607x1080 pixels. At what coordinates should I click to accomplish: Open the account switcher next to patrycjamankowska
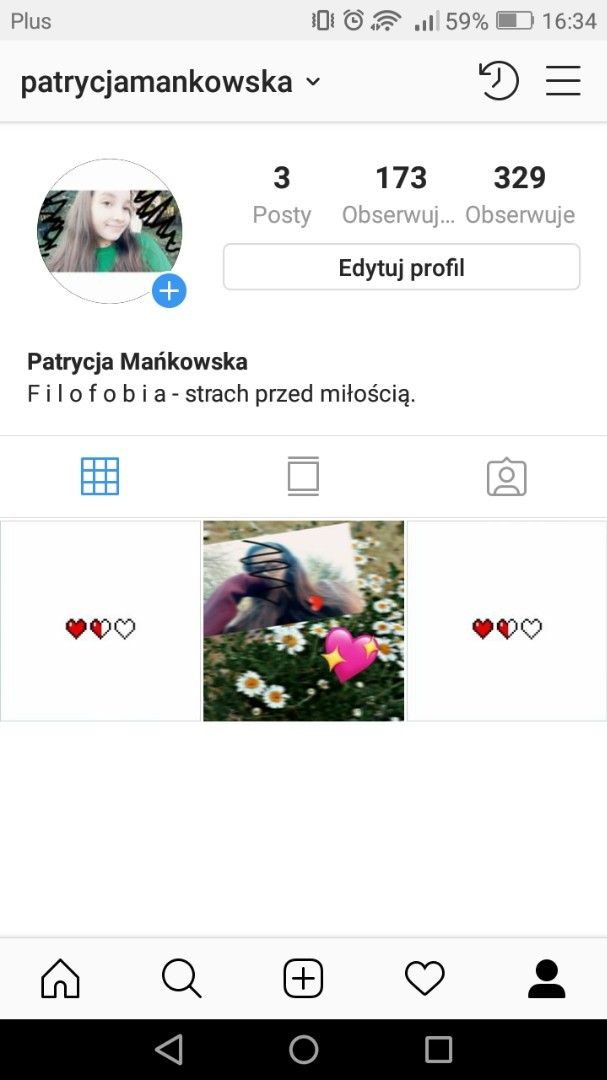[x=313, y=82]
